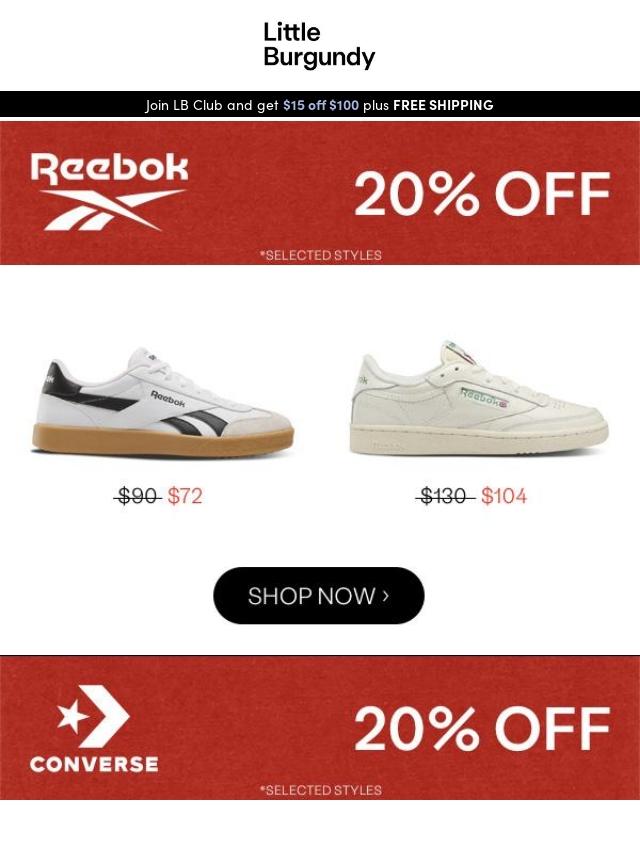The height and width of the screenshot is (854, 640).
Task: Open the Converse 20% OFF banner
Action: pos(320,728)
